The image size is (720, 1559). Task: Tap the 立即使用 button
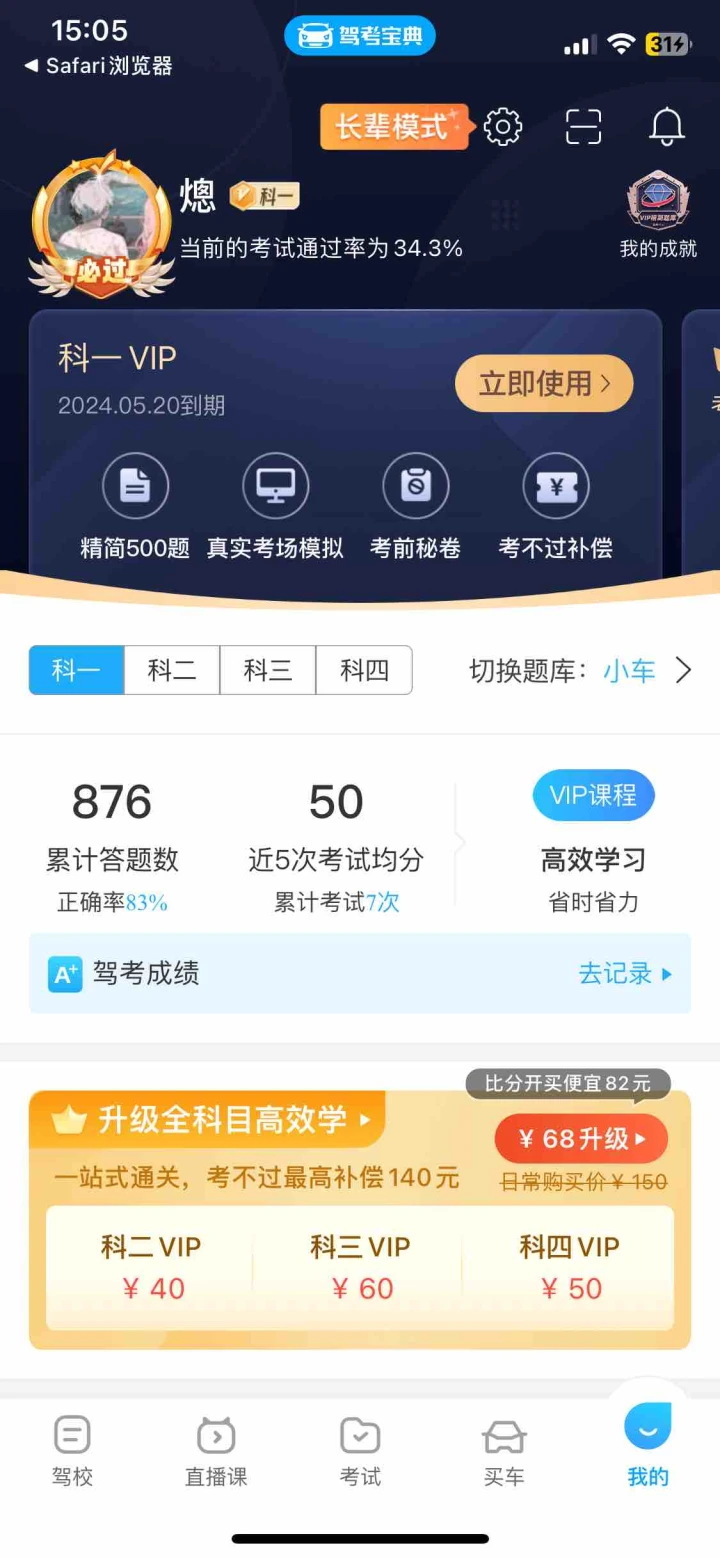coord(544,383)
